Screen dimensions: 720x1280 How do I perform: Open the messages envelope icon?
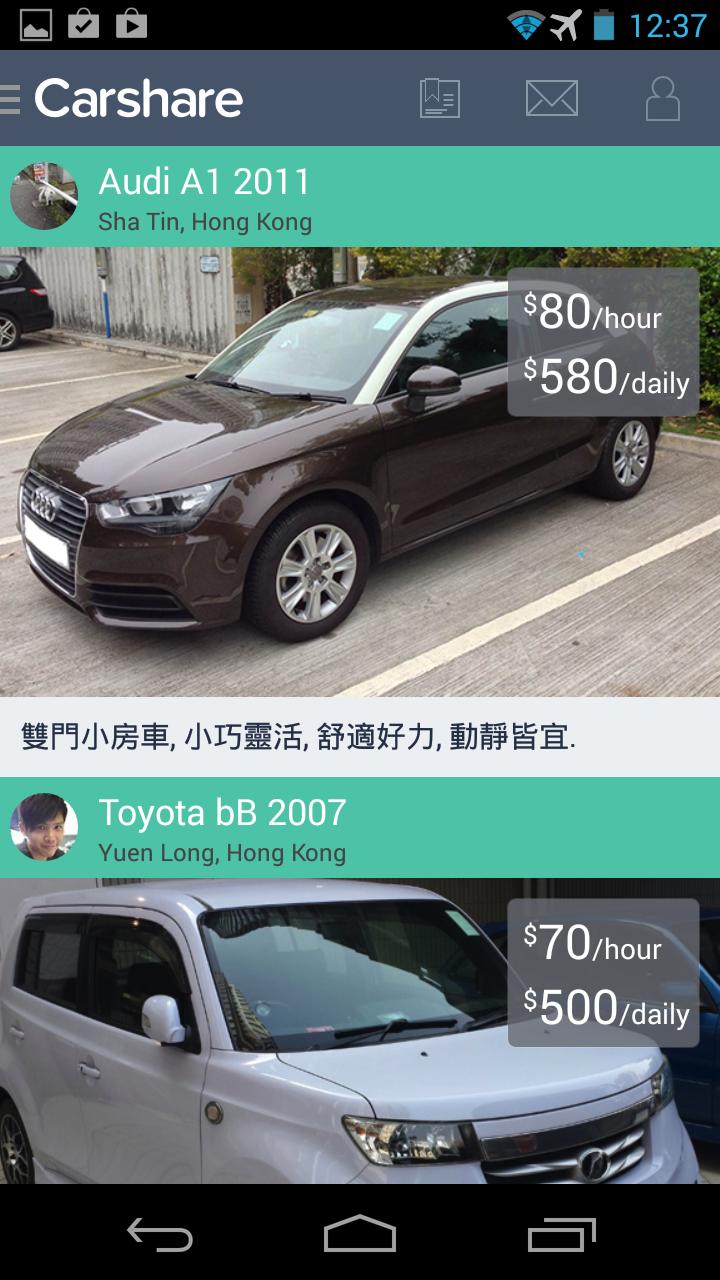(x=552, y=97)
